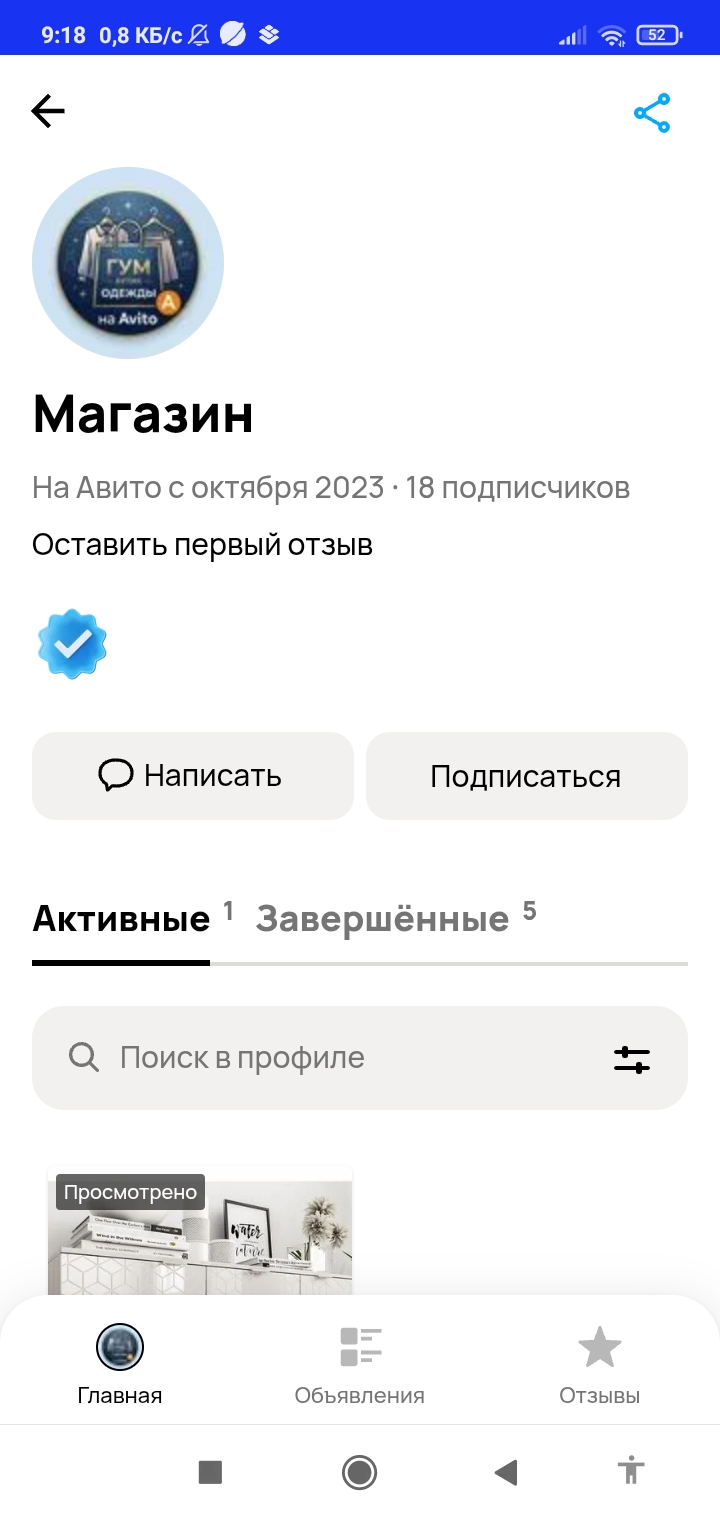Viewport: 720px width, 1520px height.
Task: Subscribe with the 'Подписаться' button
Action: 526,776
